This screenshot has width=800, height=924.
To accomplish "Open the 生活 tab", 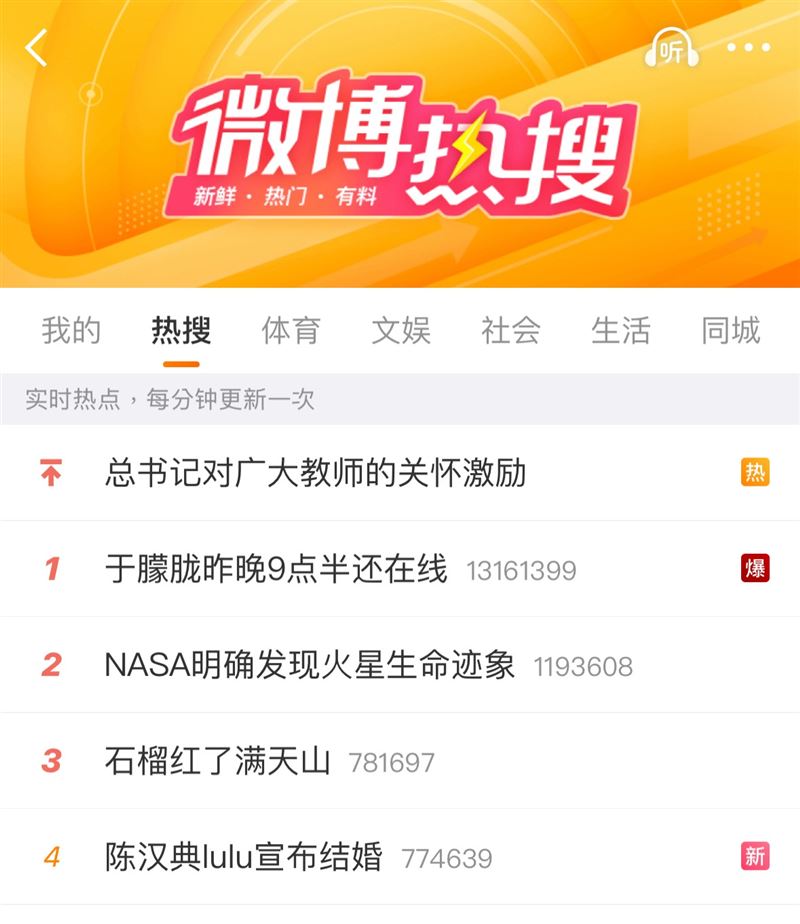I will (621, 330).
